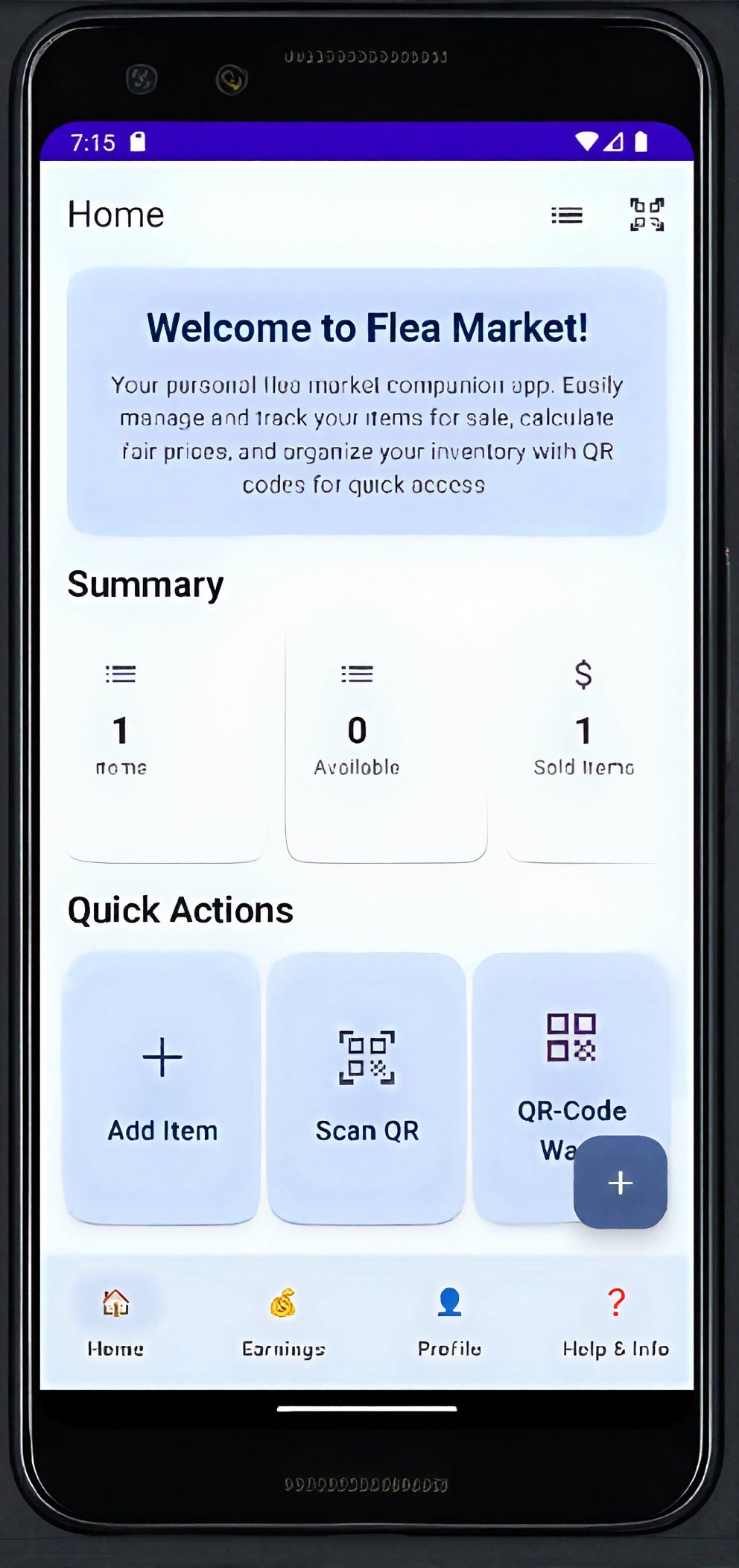Open the Available summary card

(386, 742)
